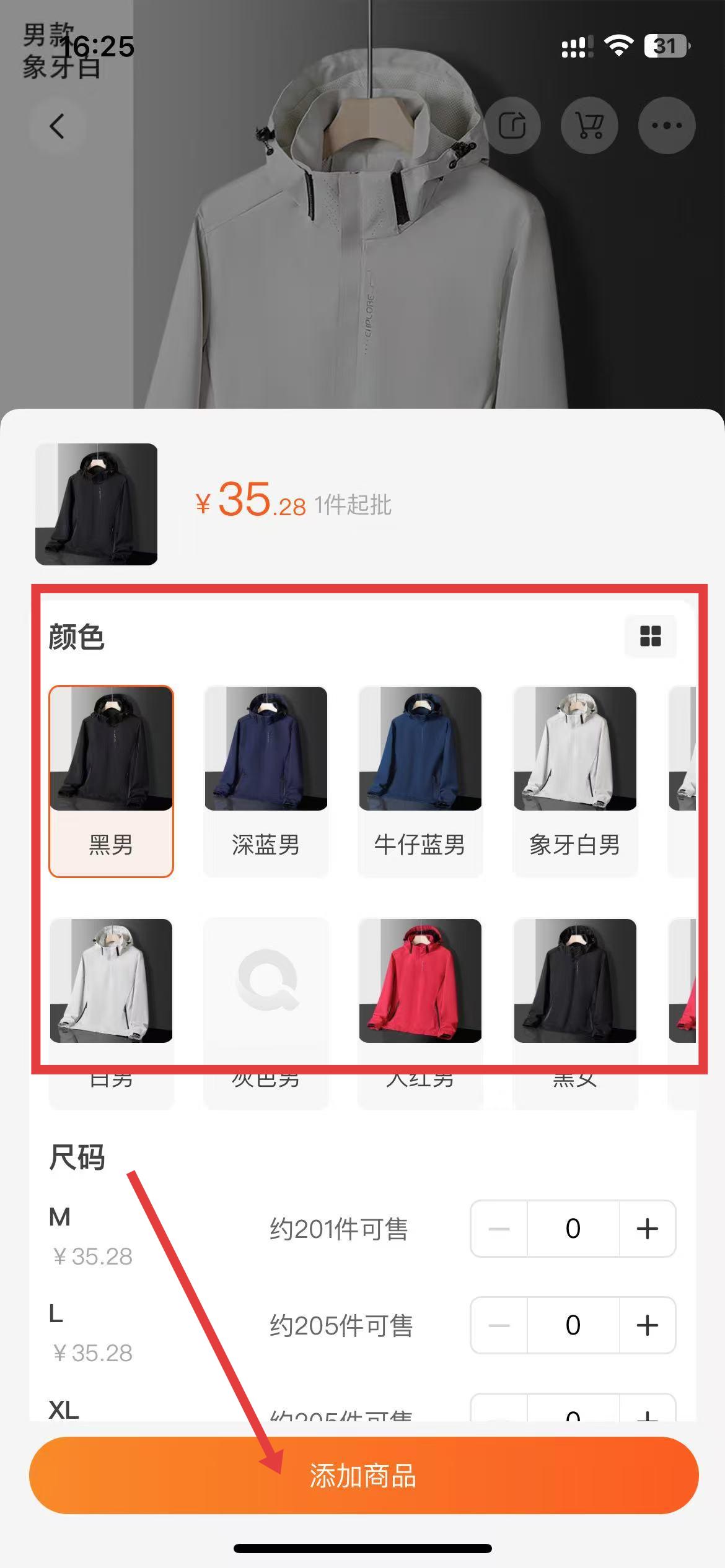Open the selected product thumbnail image
Image resolution: width=725 pixels, height=1568 pixels.
96,504
